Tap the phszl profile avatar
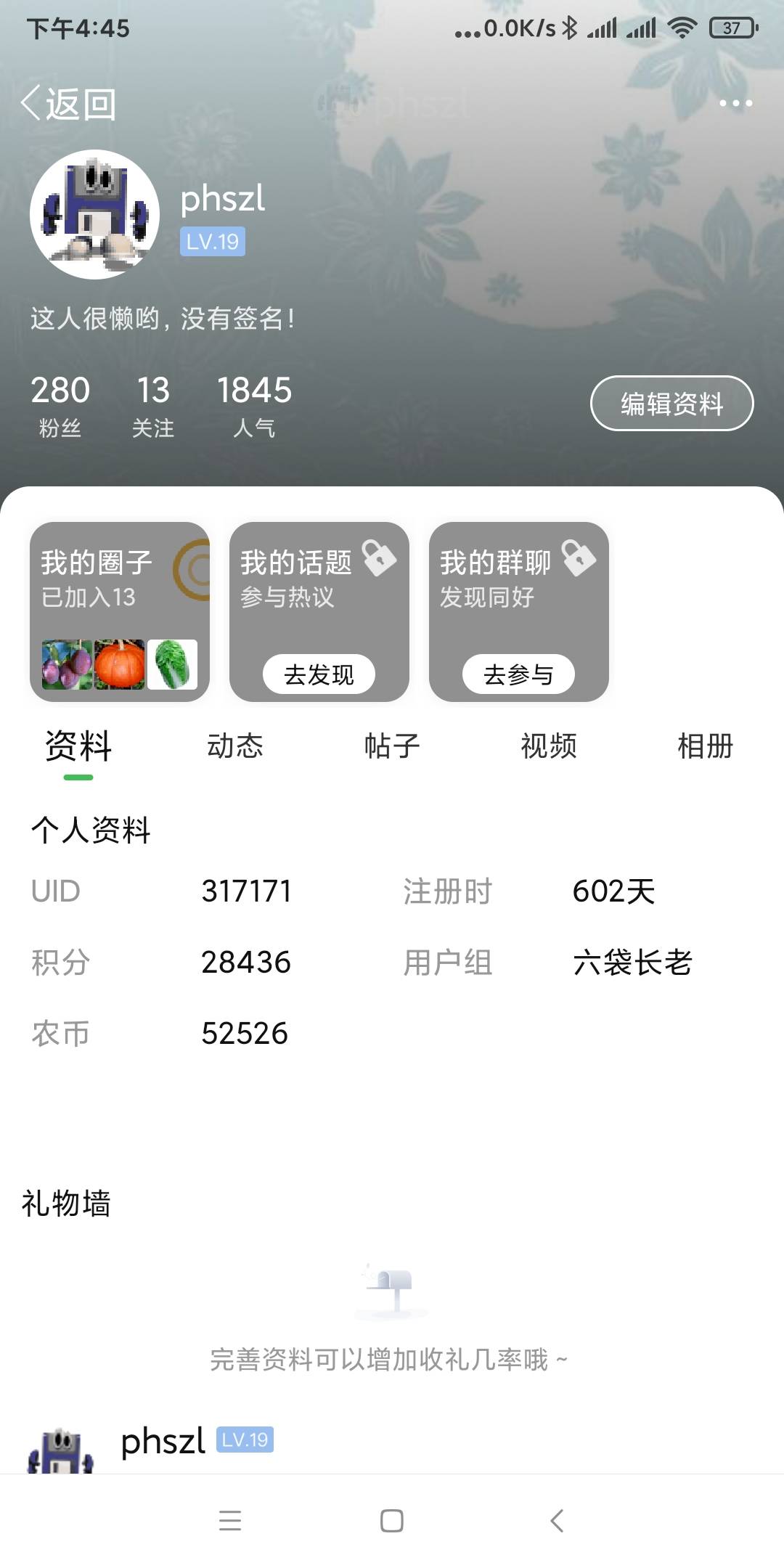 point(94,214)
